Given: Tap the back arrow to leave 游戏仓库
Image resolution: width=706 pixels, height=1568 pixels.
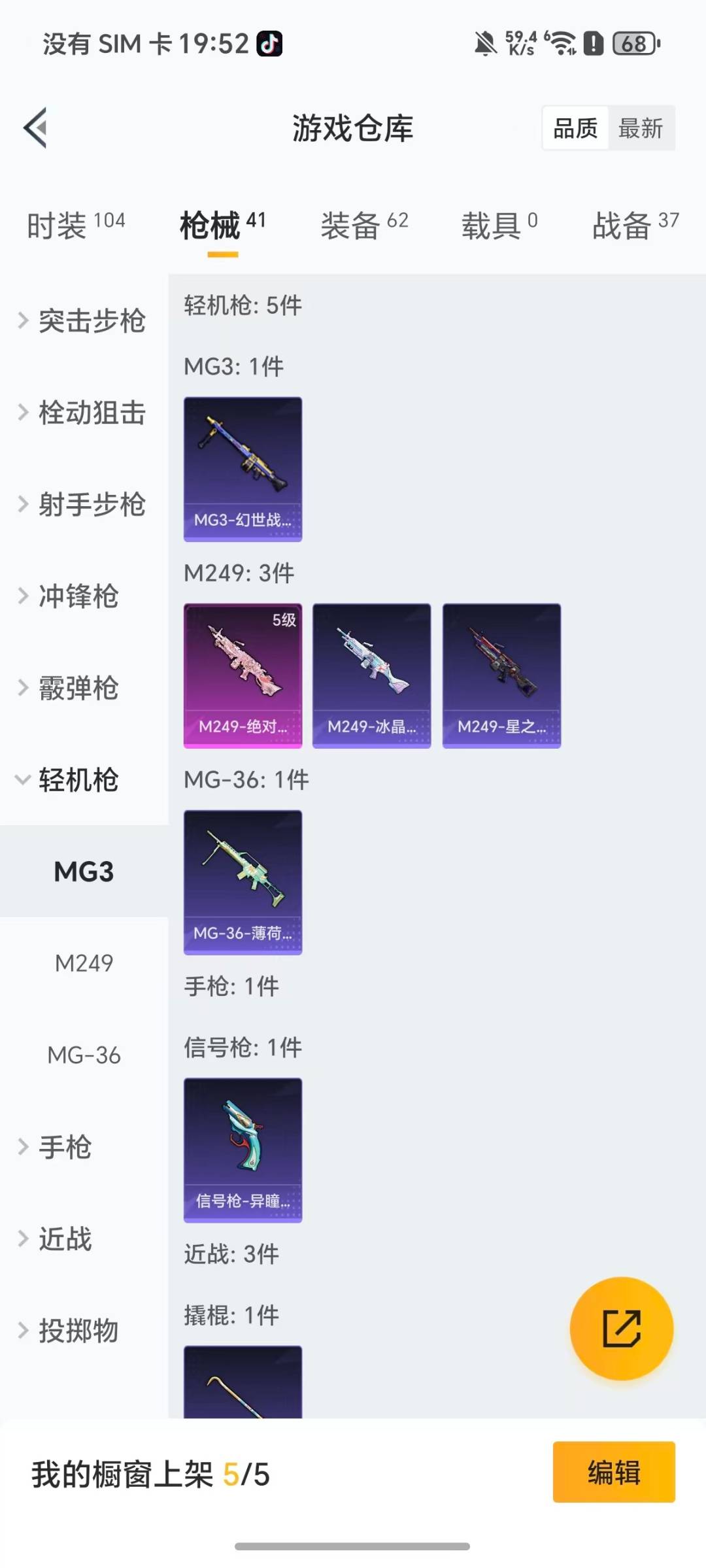Looking at the screenshot, I should coord(35,128).
